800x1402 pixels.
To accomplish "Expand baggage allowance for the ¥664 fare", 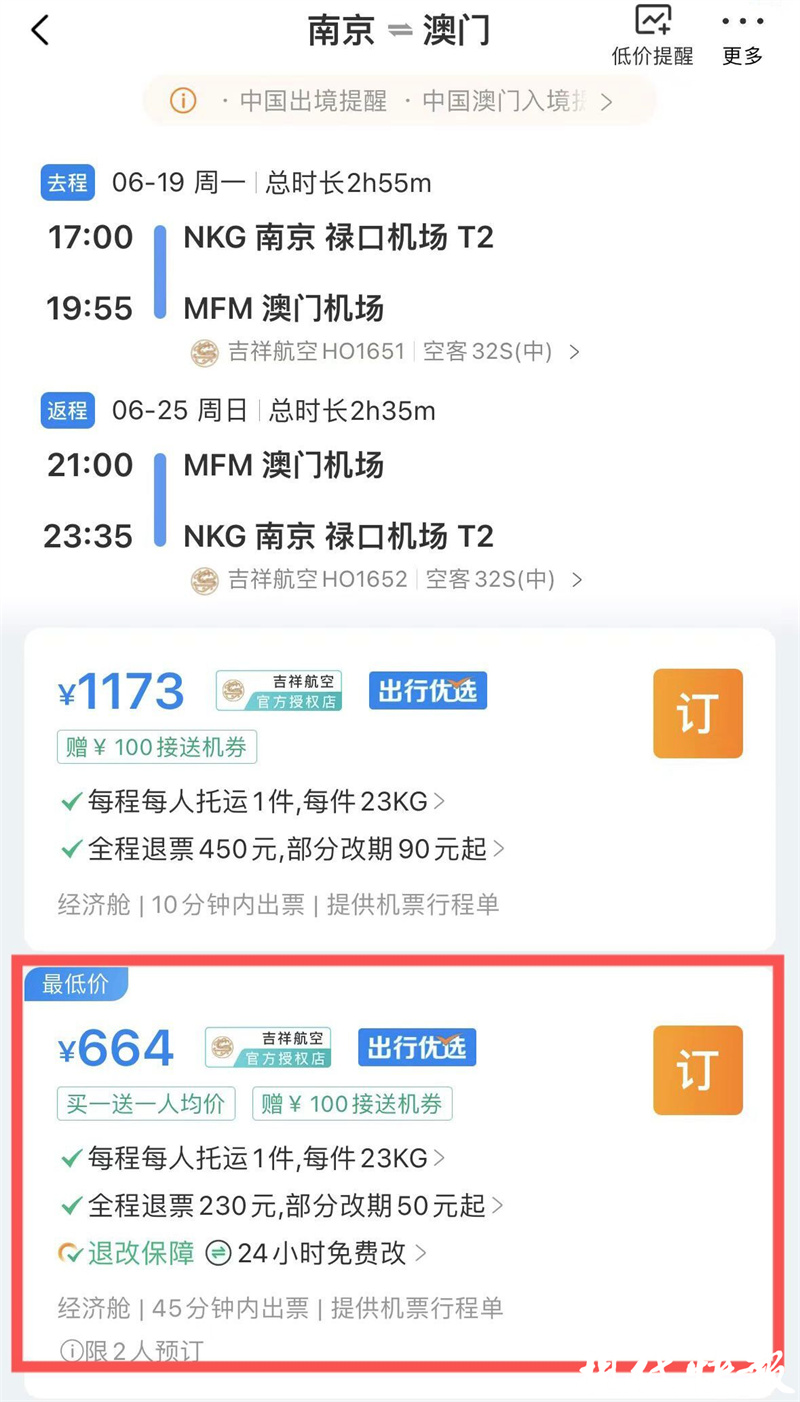I will click(x=256, y=1158).
